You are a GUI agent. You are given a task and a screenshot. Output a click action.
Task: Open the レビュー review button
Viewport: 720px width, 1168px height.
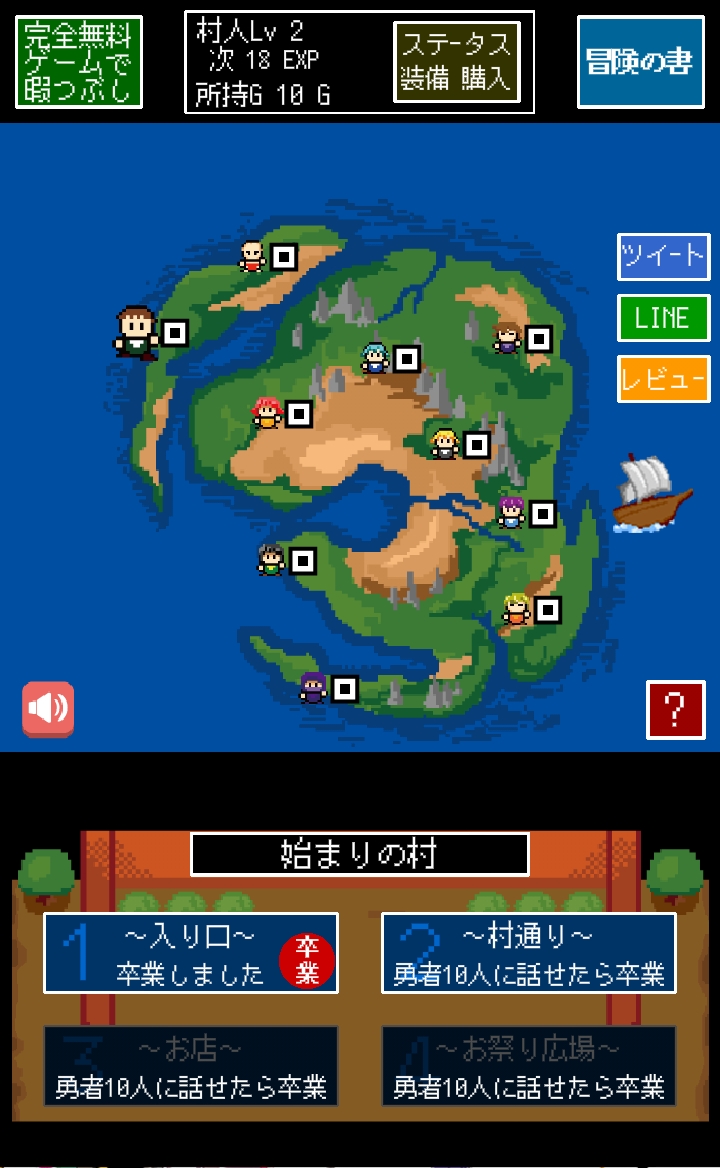point(663,379)
